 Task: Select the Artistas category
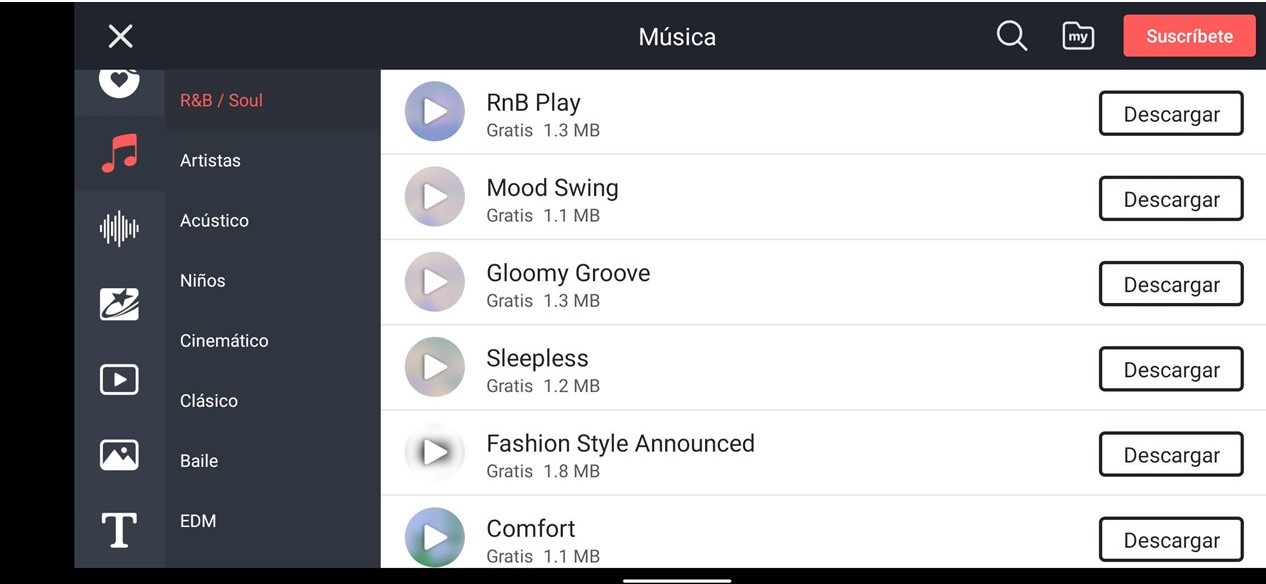pos(210,160)
